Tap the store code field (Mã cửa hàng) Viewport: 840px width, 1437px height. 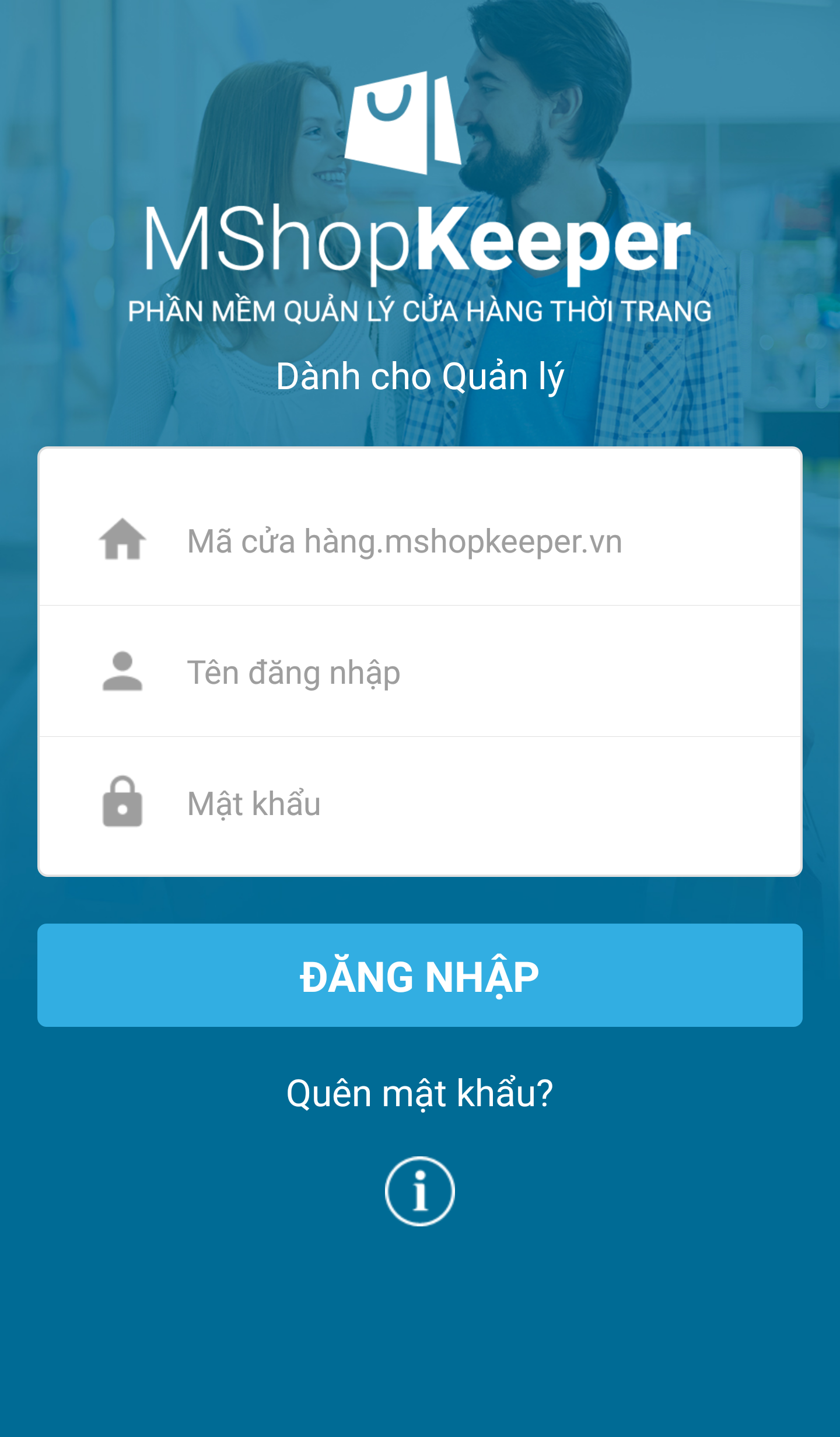(443, 541)
